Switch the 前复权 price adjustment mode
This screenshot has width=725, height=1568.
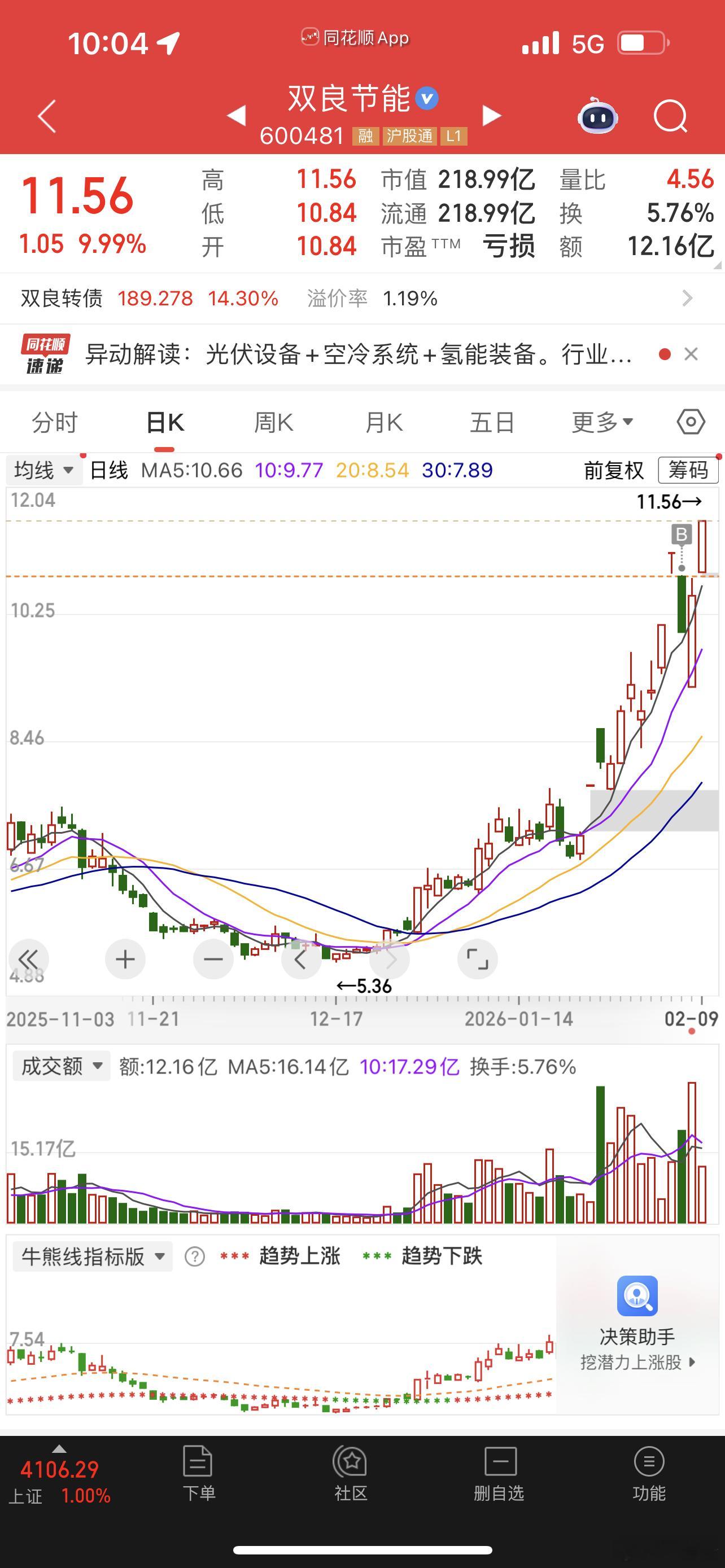613,469
